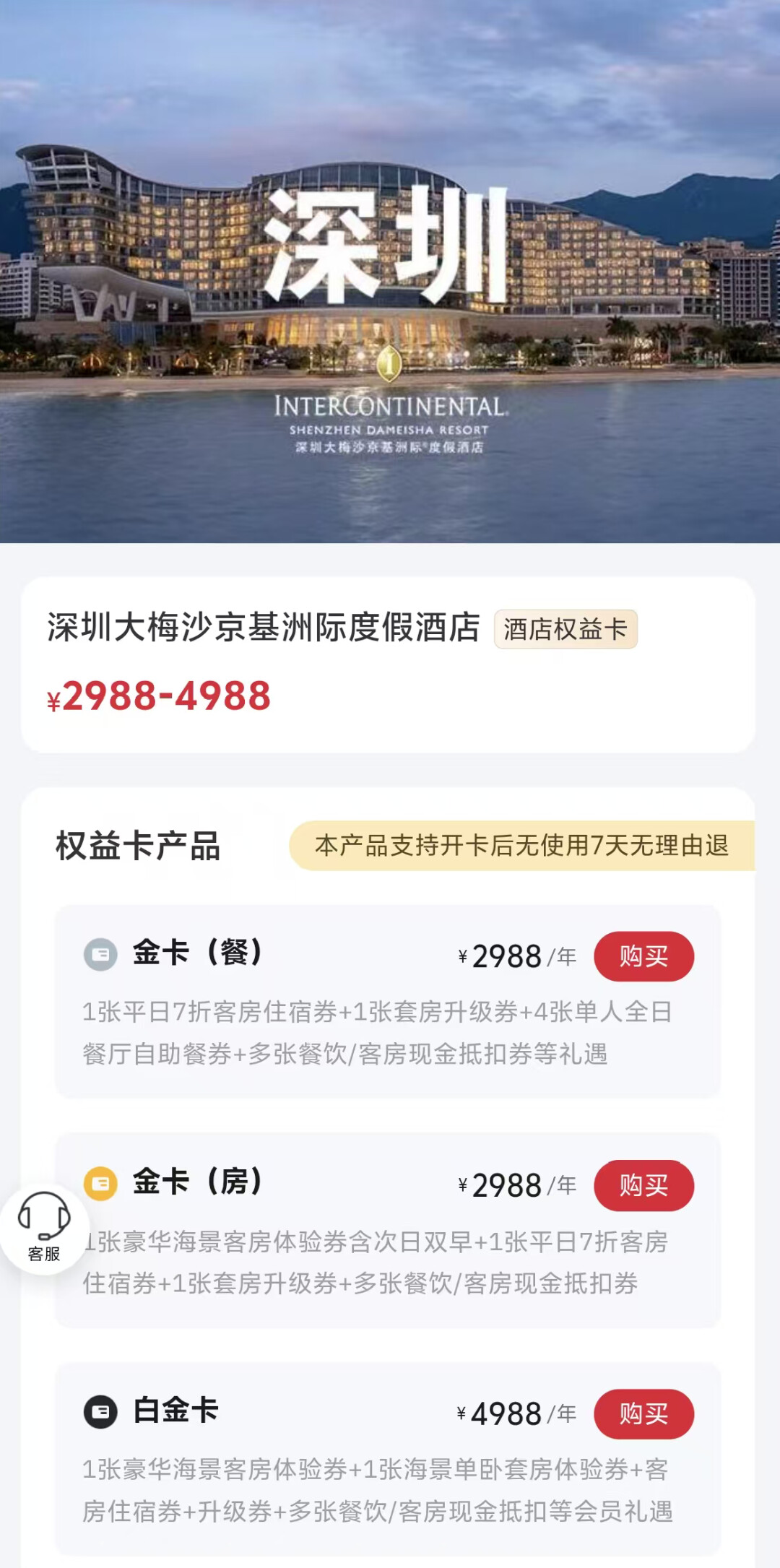The width and height of the screenshot is (780, 1568).
Task: Open 客服 customer service chat
Action: click(44, 1229)
